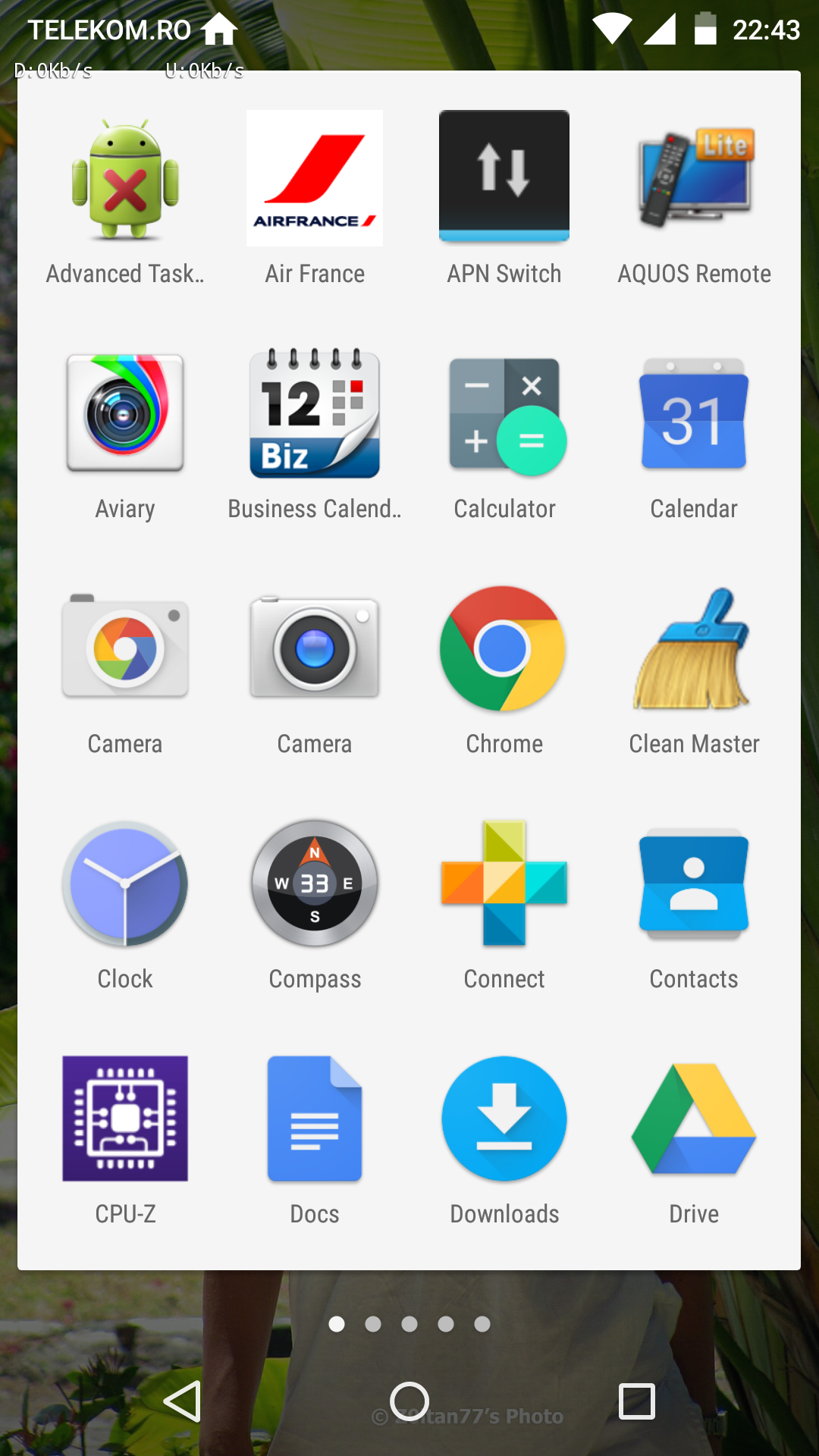The height and width of the screenshot is (1456, 819).
Task: Open the Aviary photo editor
Action: click(125, 415)
